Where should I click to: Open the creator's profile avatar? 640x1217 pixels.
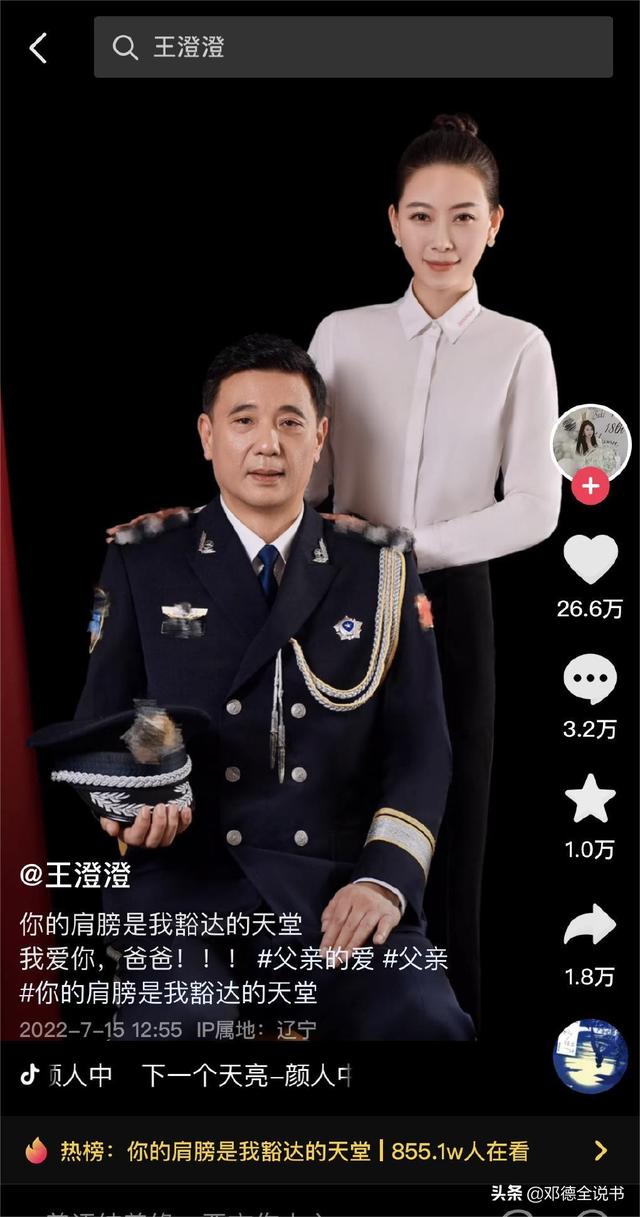(x=591, y=442)
